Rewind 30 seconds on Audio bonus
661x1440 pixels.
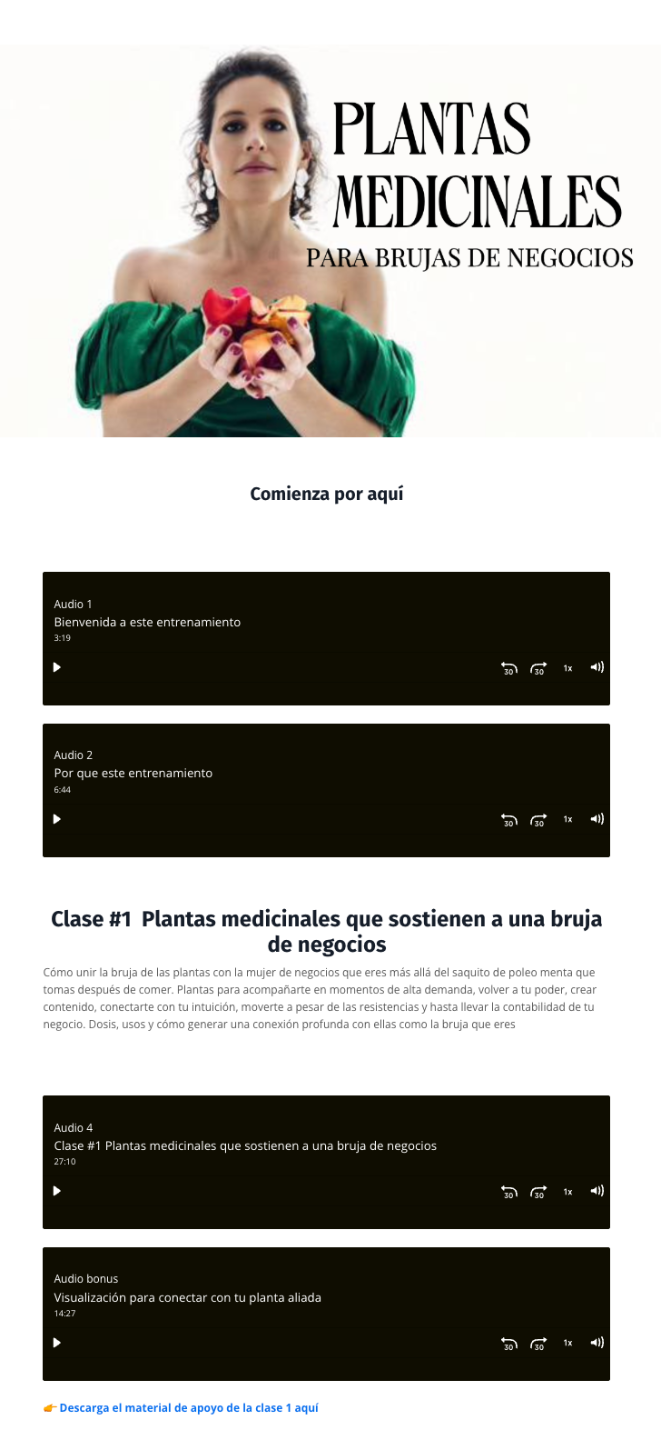509,1344
